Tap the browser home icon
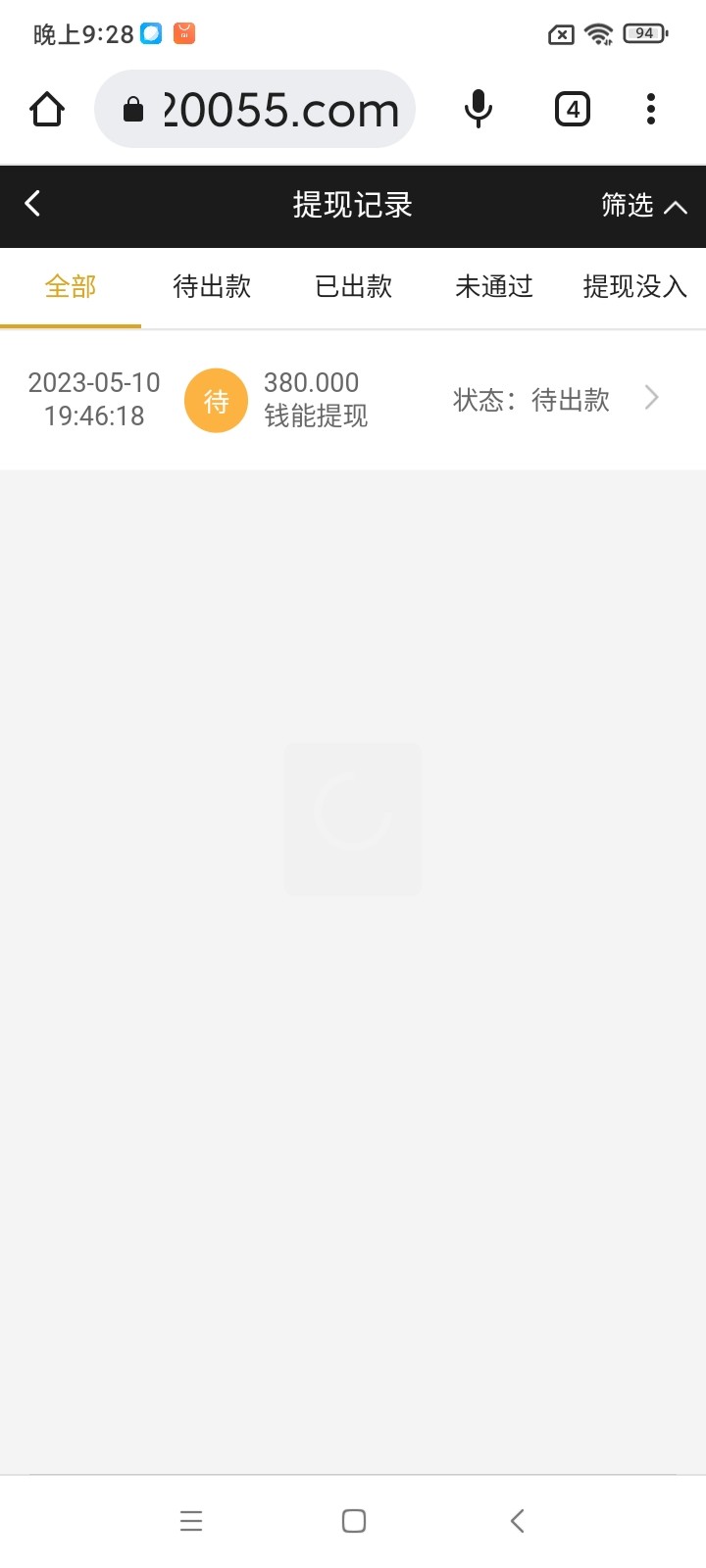 point(46,109)
